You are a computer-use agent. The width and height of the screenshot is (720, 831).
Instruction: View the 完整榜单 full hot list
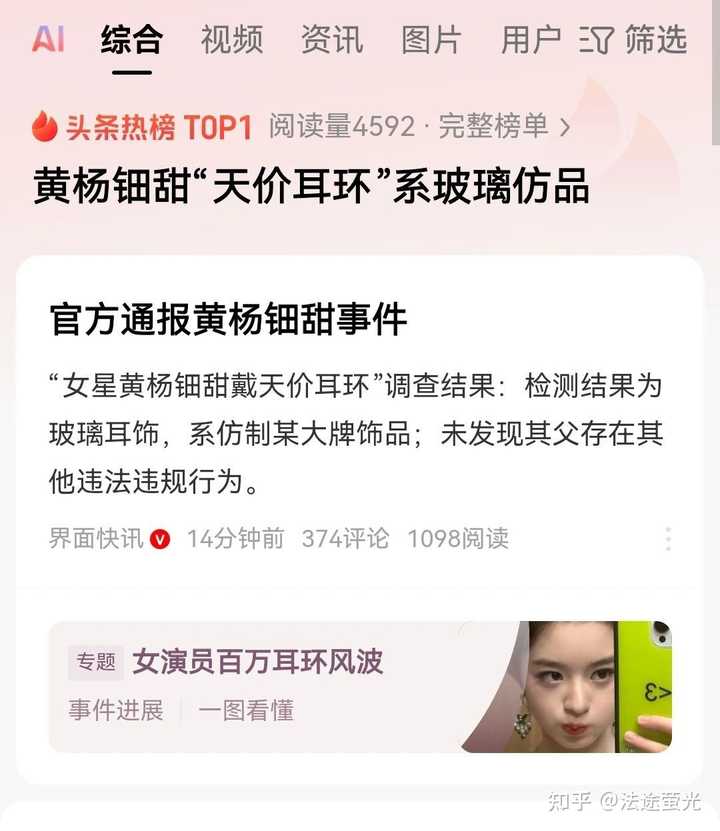click(503, 127)
